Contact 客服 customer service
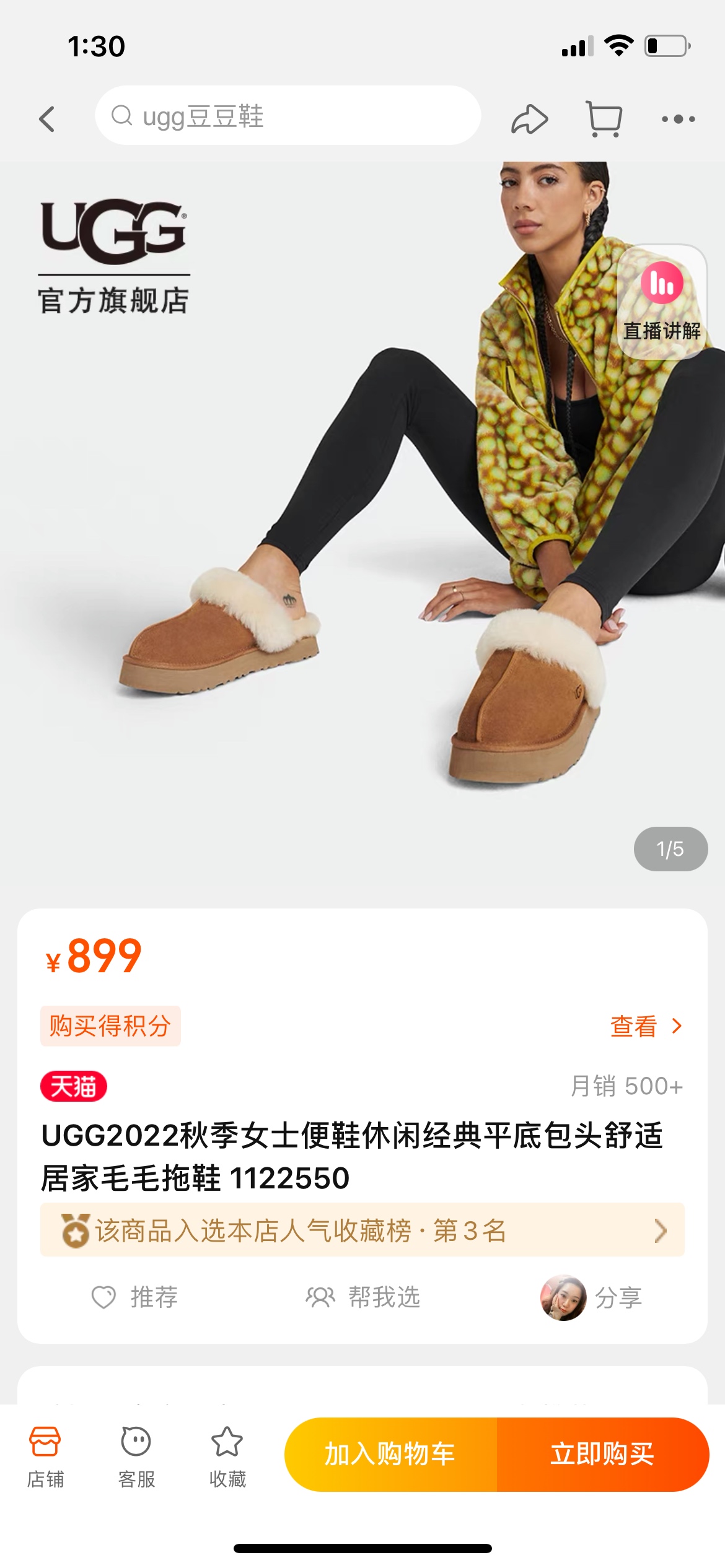The height and width of the screenshot is (1568, 725). [x=136, y=1455]
